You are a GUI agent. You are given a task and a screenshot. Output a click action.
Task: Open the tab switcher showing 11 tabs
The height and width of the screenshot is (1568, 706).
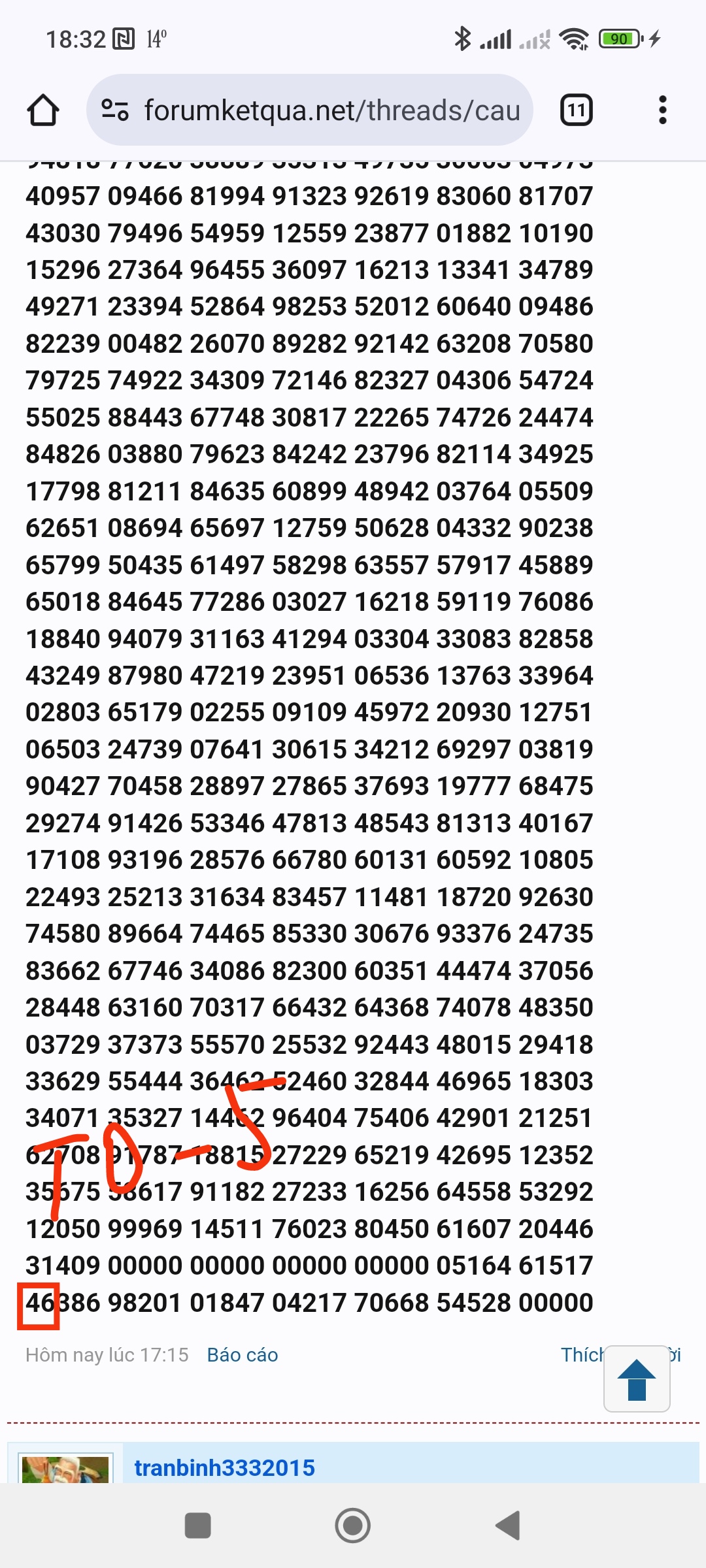[577, 110]
